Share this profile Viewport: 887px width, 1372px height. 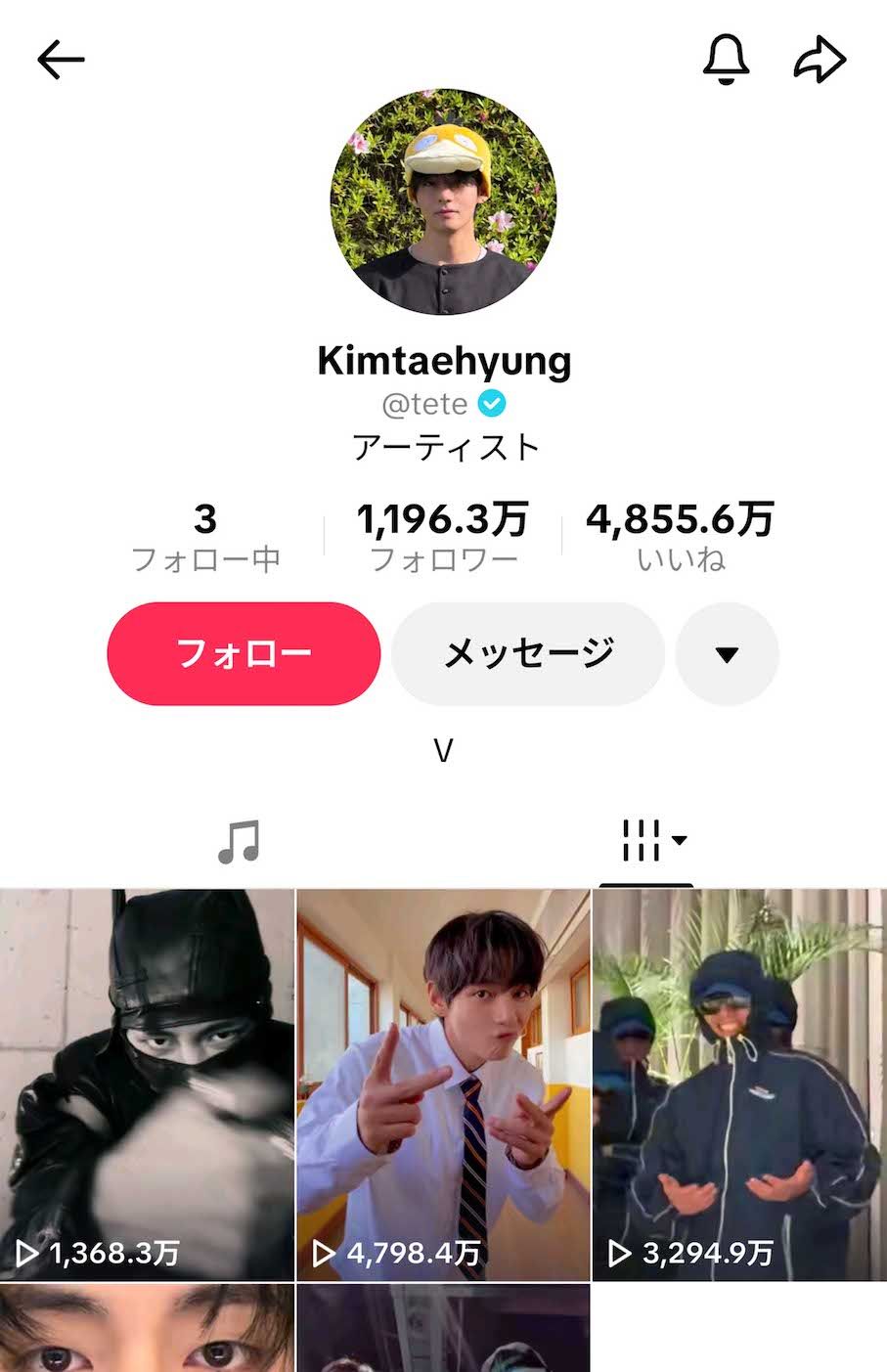[x=820, y=60]
